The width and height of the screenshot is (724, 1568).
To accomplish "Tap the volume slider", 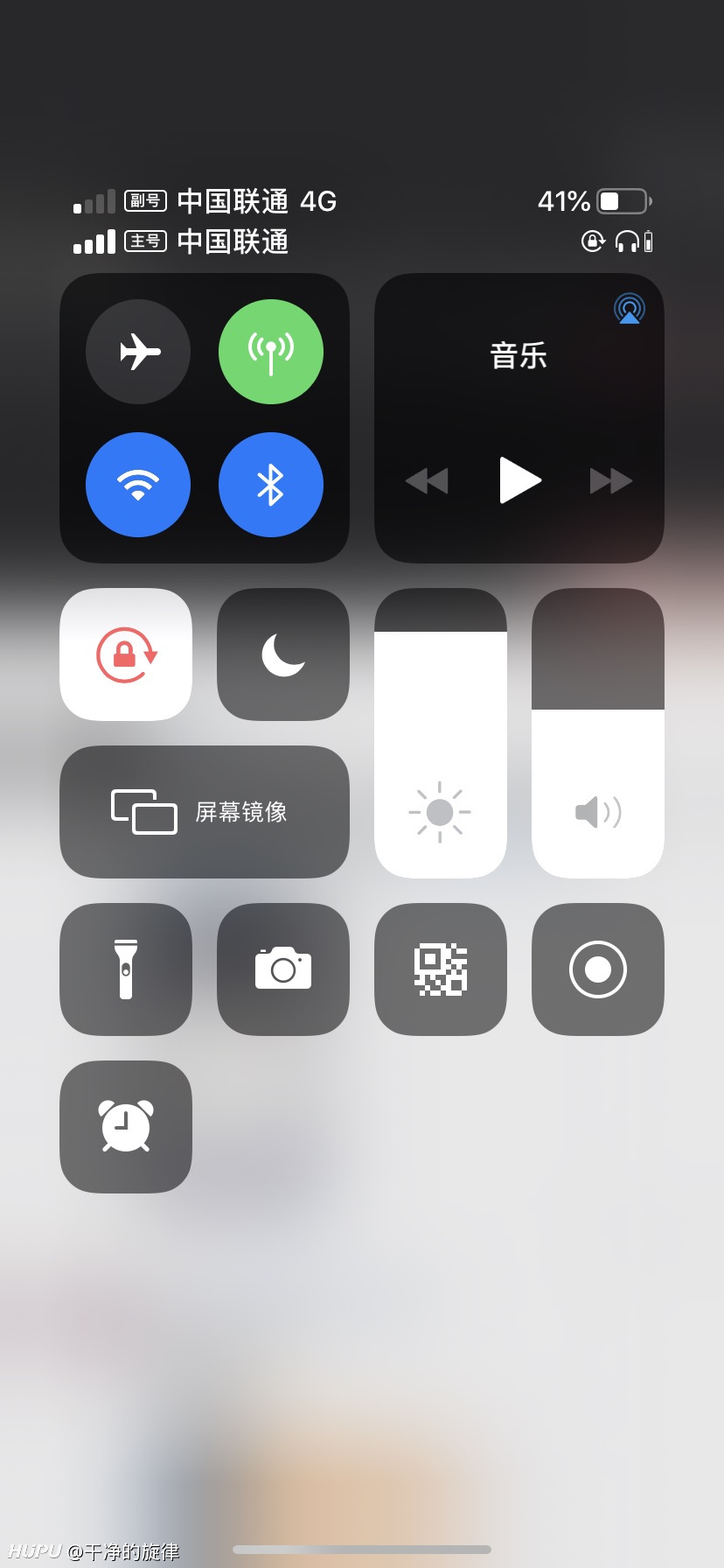I will point(598,733).
